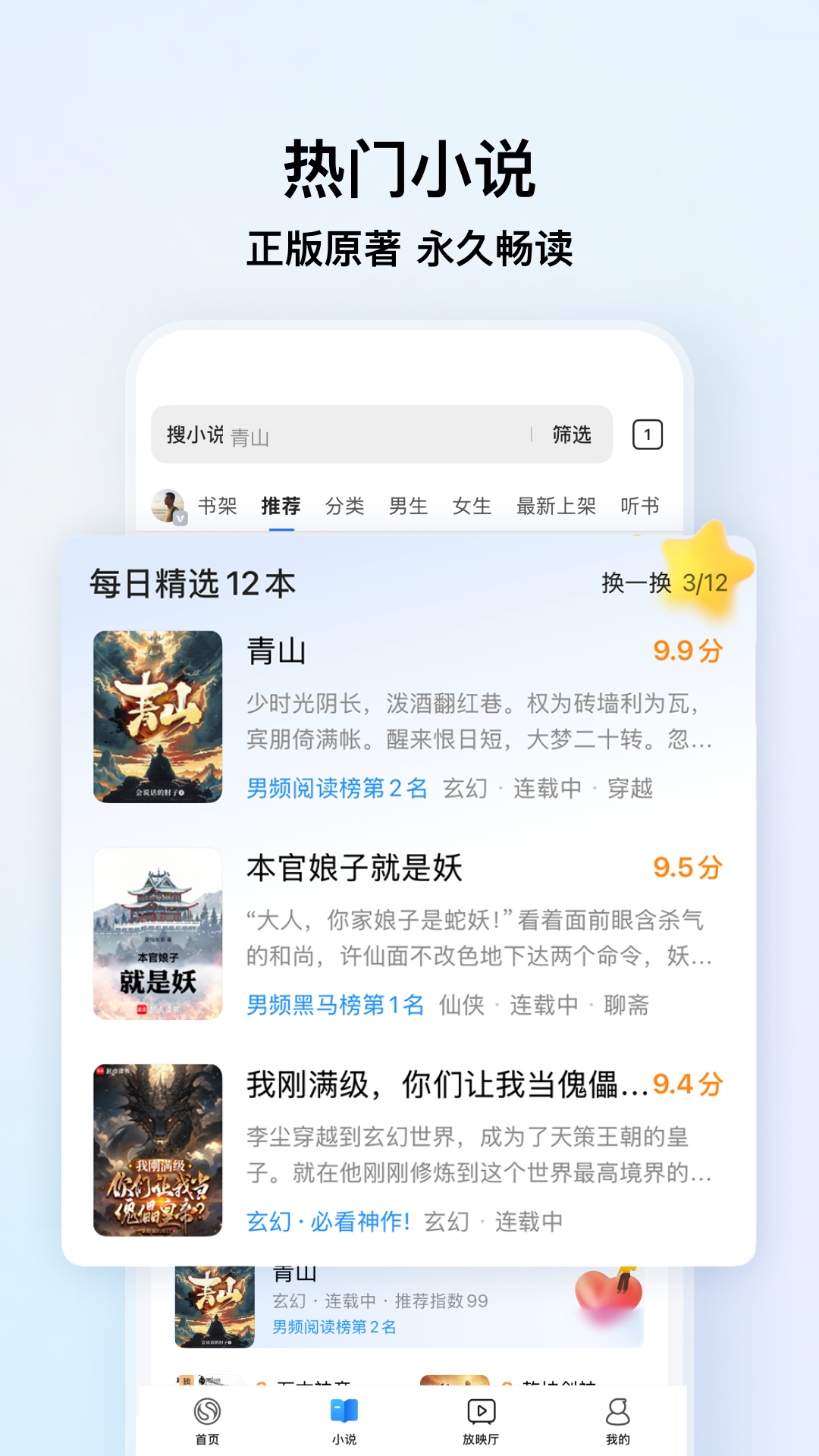
Task: View 最新上架 newly listed books
Action: [x=557, y=506]
